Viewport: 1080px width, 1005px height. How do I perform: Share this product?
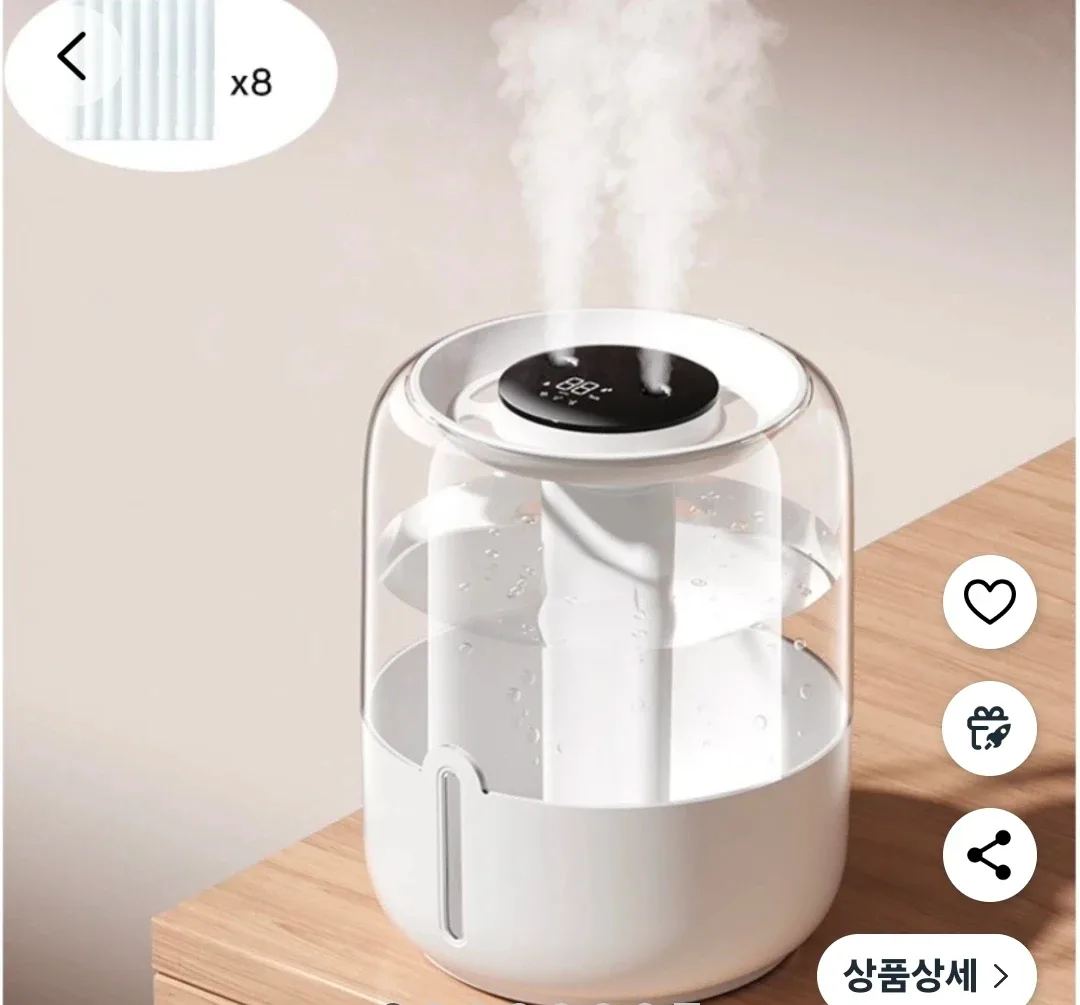point(989,855)
